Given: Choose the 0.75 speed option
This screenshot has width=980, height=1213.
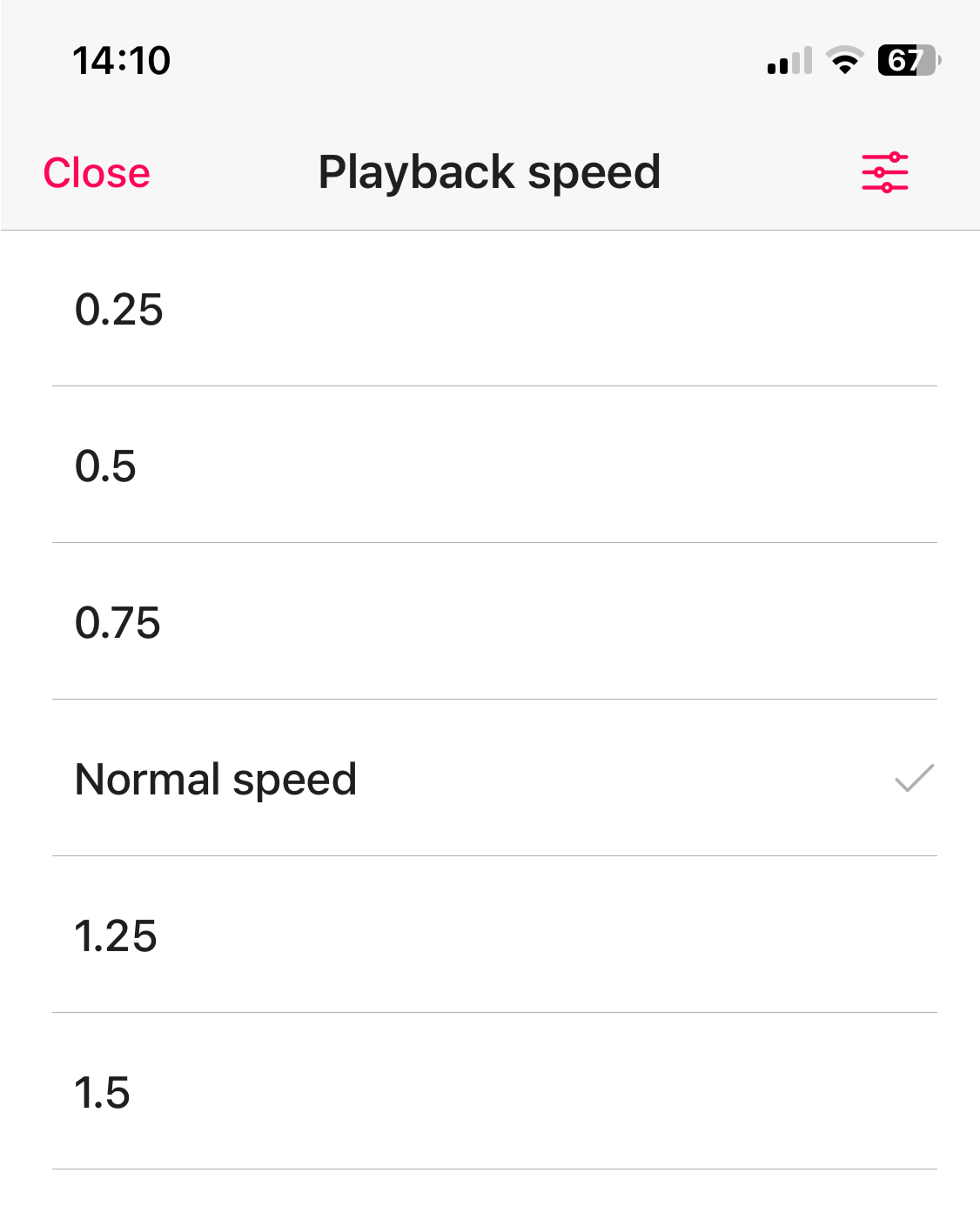Looking at the screenshot, I should coord(119,623).
